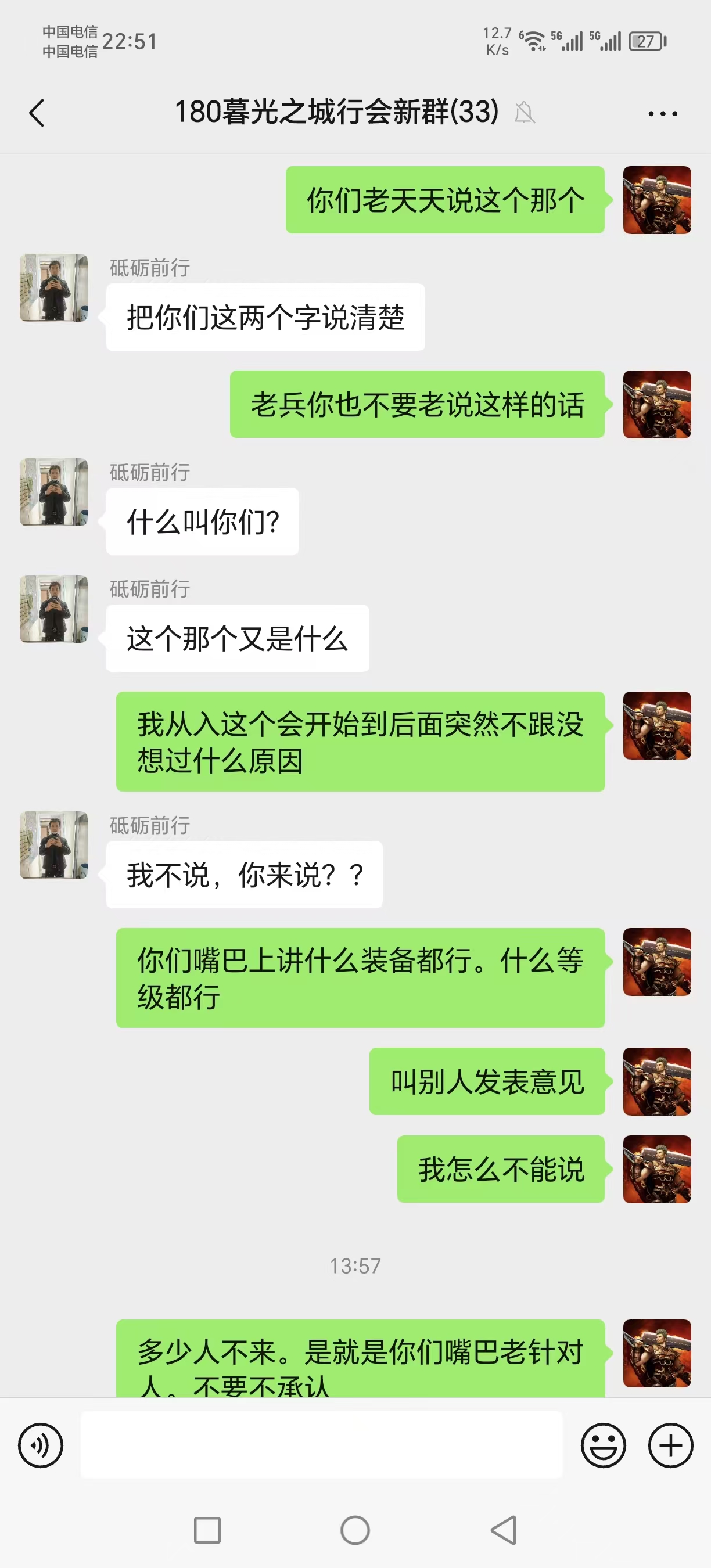The height and width of the screenshot is (1568, 711).
Task: Open own avatar beside "叫别人发表意见"
Action: point(657,1081)
